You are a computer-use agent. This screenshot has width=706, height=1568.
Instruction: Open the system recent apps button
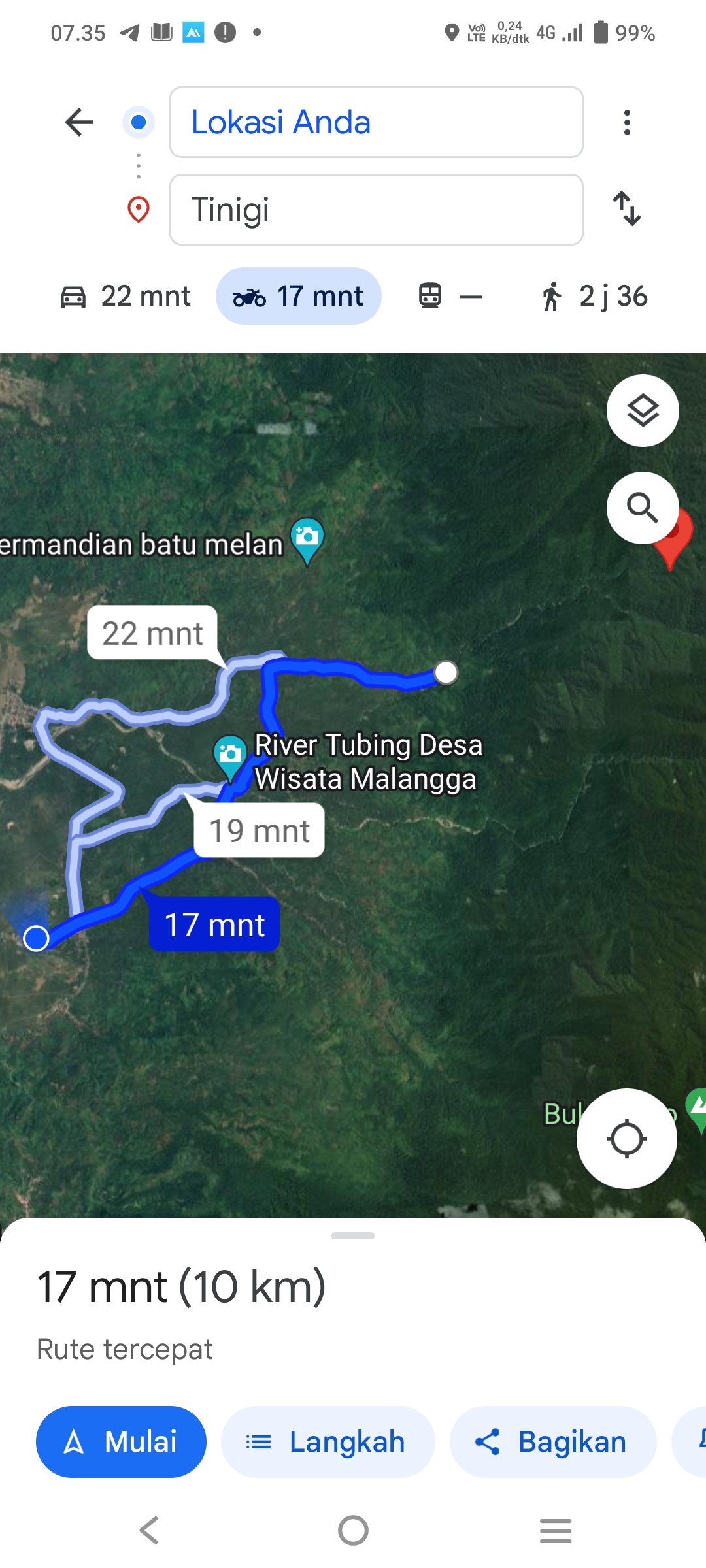point(556,1530)
